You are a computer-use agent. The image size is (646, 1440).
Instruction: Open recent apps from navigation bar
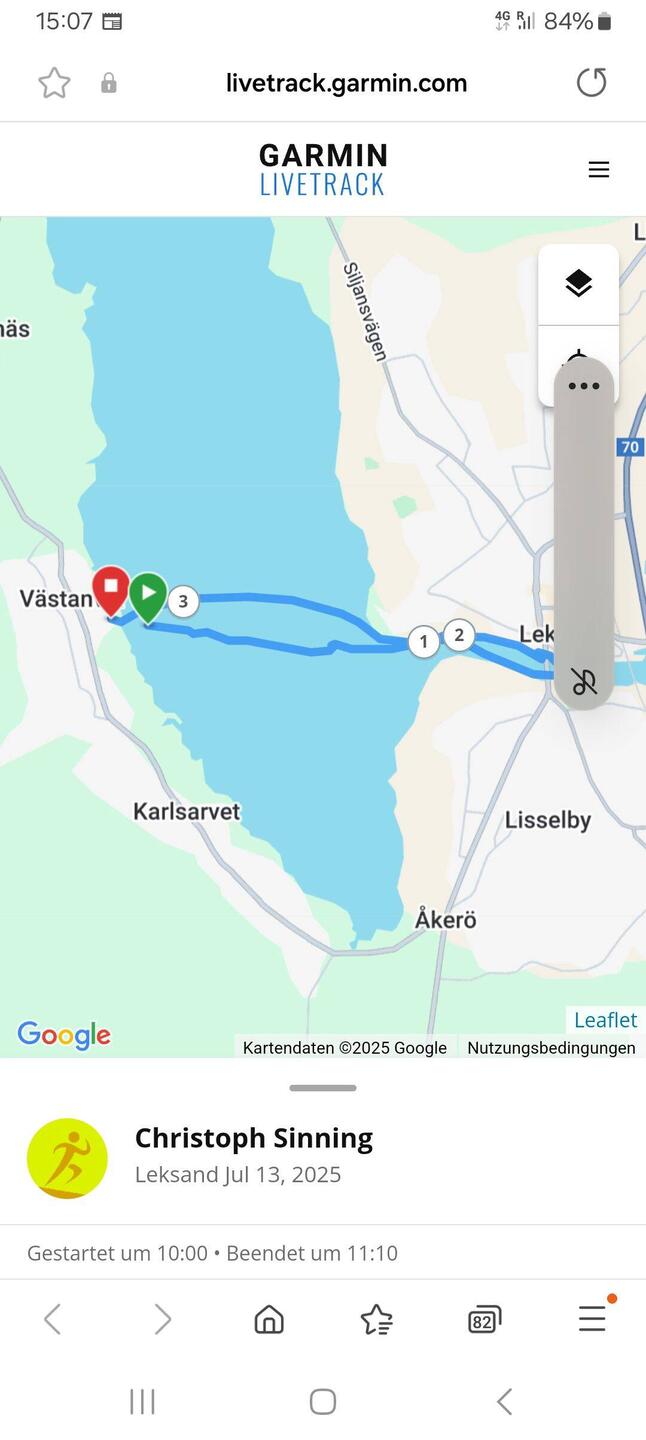pyautogui.click(x=142, y=1402)
